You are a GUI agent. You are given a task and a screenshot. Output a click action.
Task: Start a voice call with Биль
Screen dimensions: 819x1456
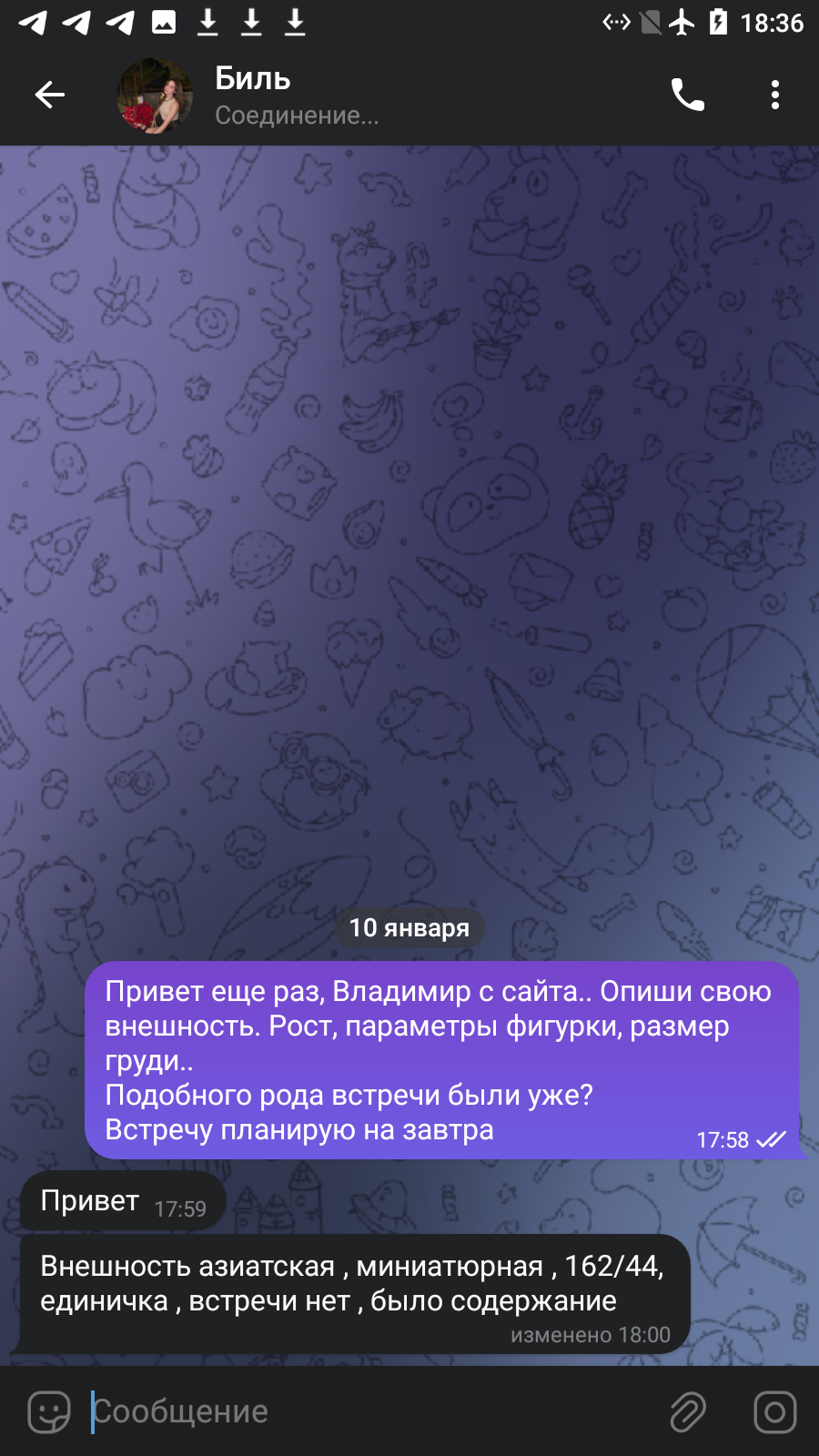[688, 95]
